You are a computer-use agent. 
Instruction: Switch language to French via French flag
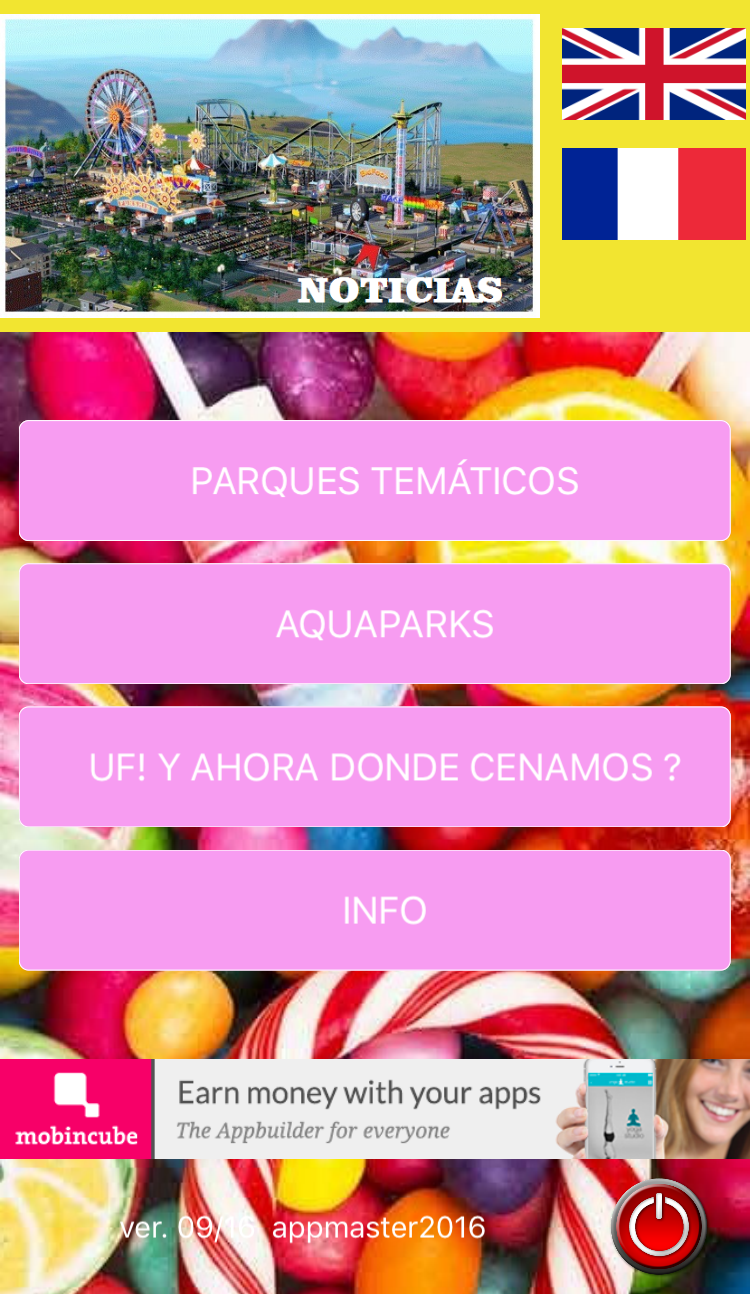tap(653, 194)
